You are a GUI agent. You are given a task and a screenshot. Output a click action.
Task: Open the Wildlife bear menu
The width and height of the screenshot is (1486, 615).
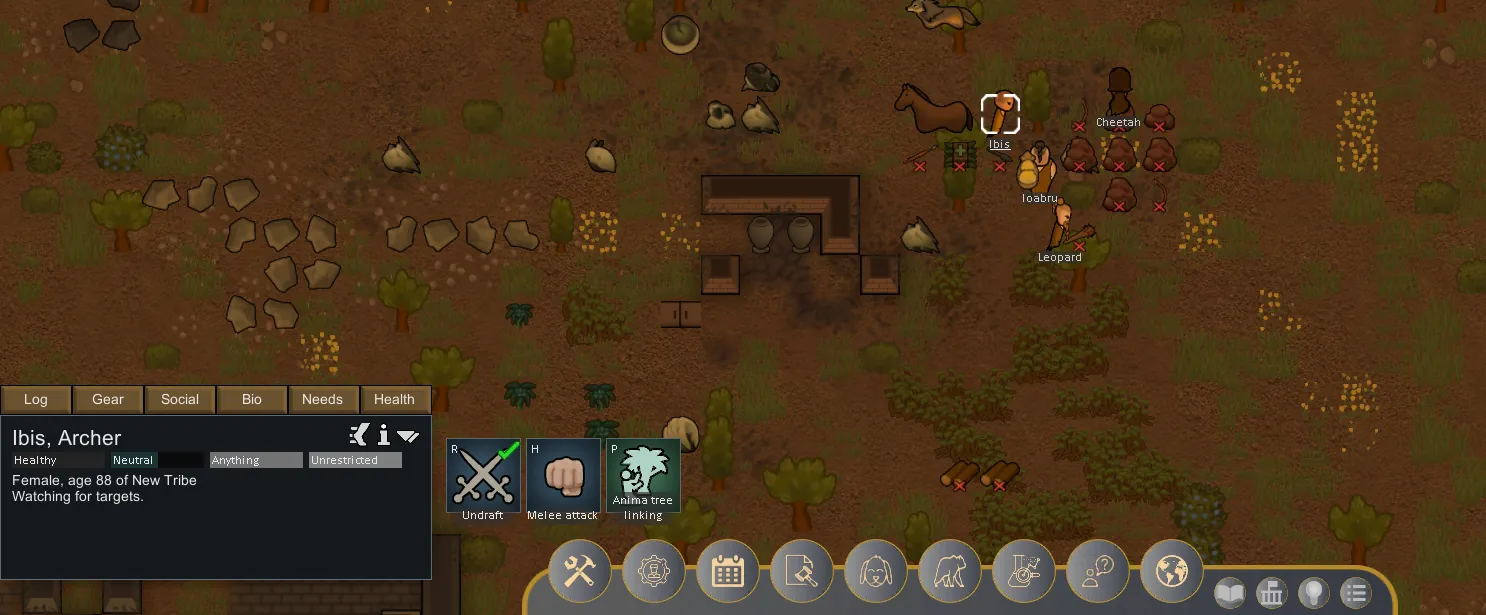tap(950, 571)
